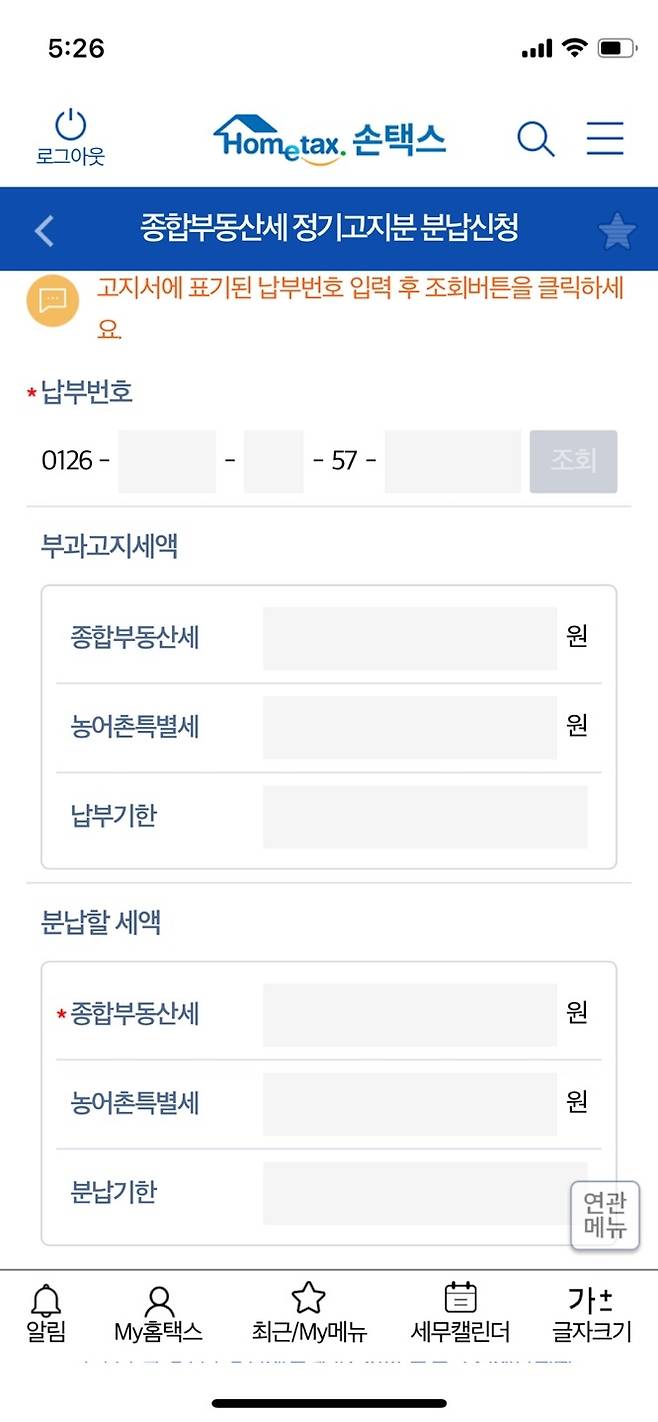Focus the last 납부번호 field after 57
Viewport: 658px width, 1422px height.
tap(452, 461)
